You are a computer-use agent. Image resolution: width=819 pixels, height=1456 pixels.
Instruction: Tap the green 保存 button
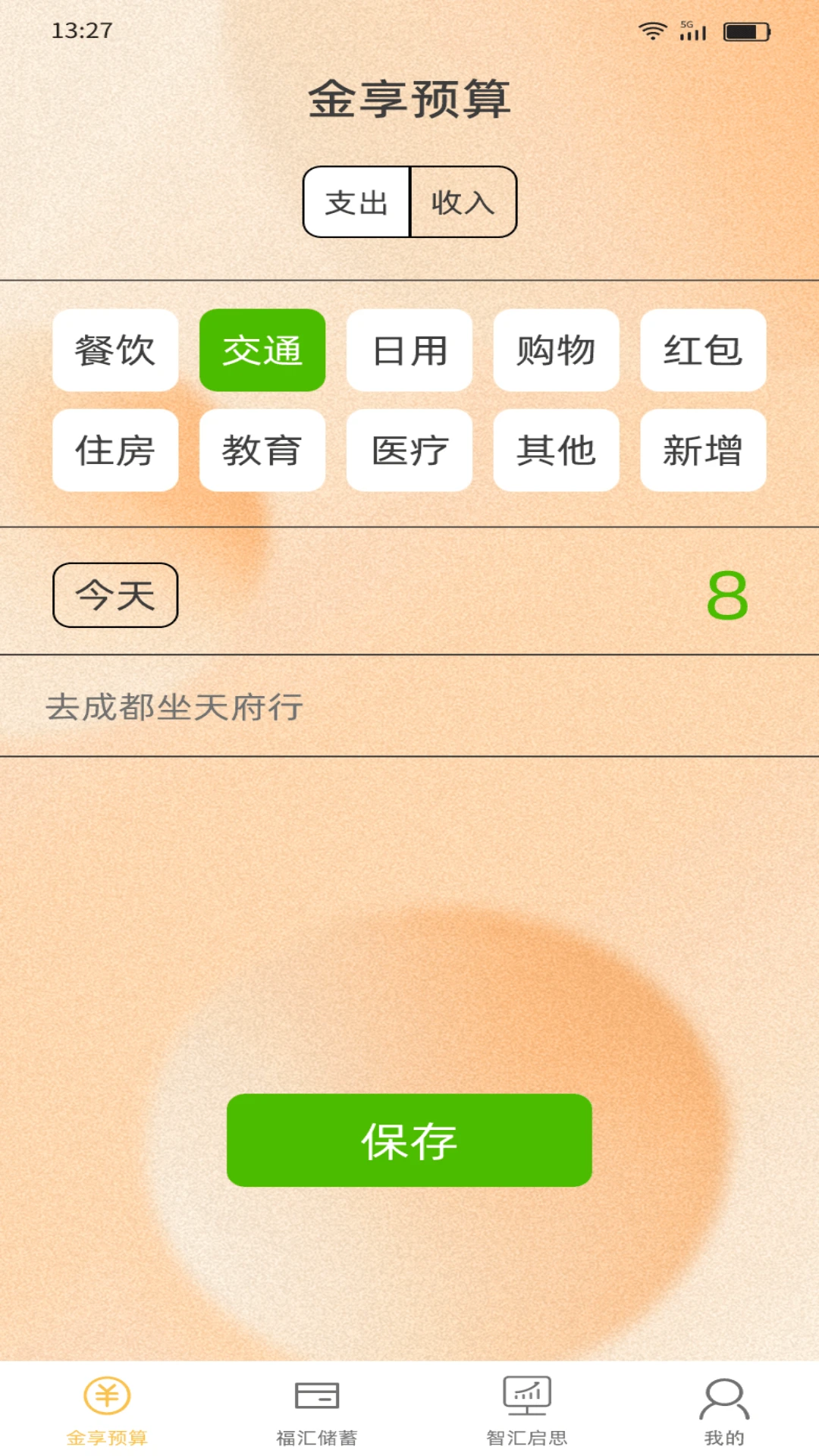point(409,1141)
